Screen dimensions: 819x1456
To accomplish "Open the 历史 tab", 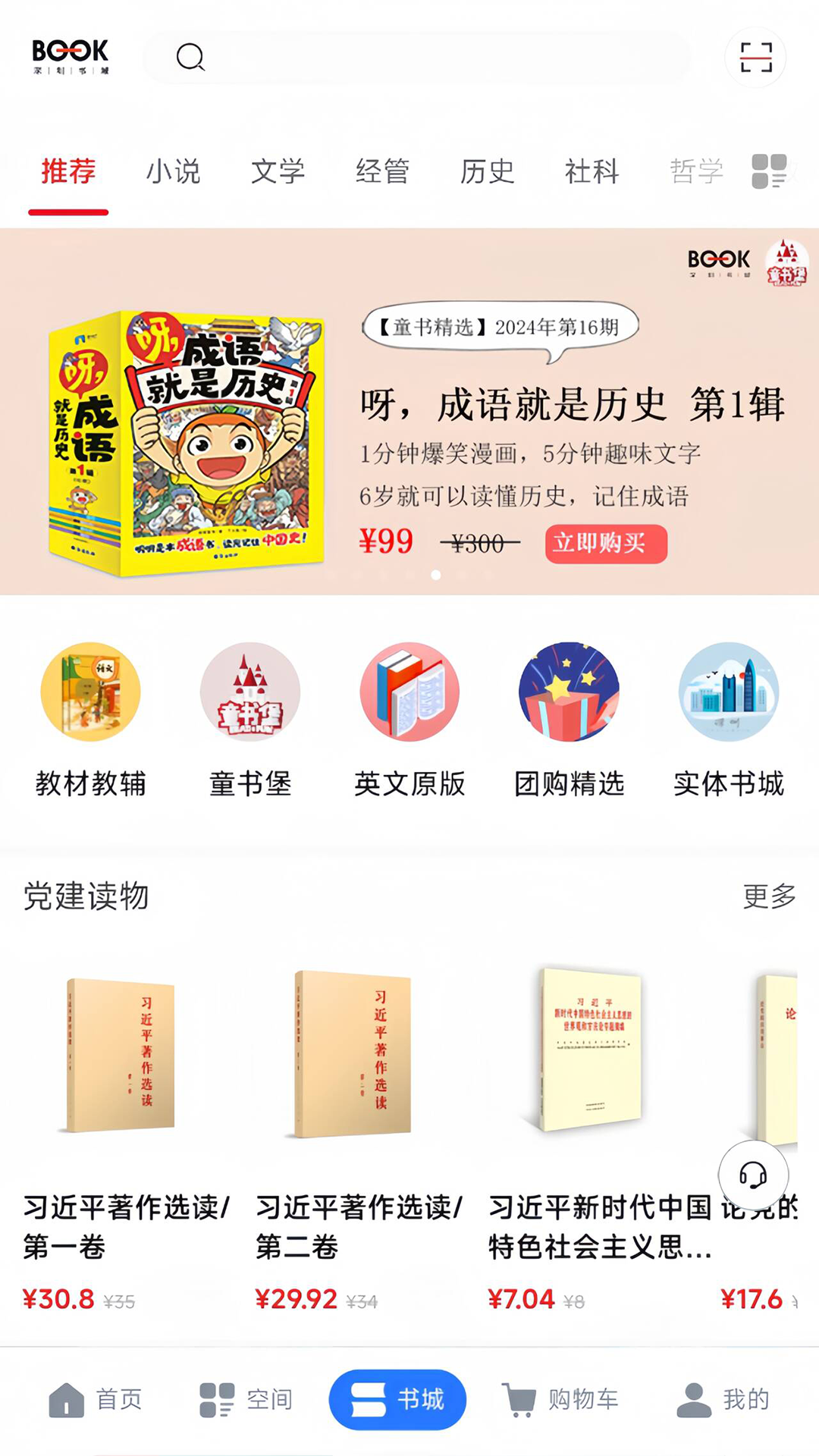I will click(487, 171).
